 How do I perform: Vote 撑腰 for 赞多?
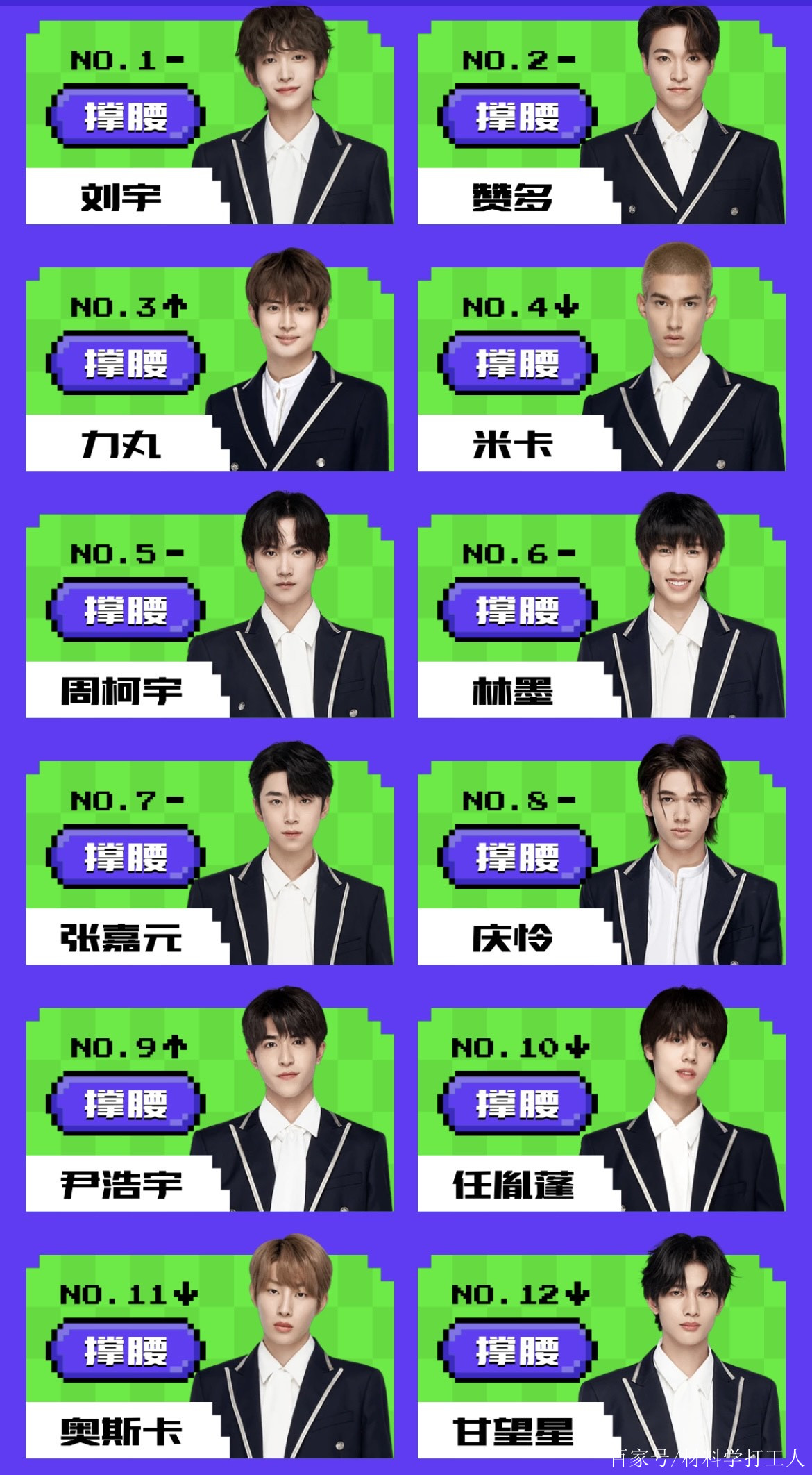[517, 116]
